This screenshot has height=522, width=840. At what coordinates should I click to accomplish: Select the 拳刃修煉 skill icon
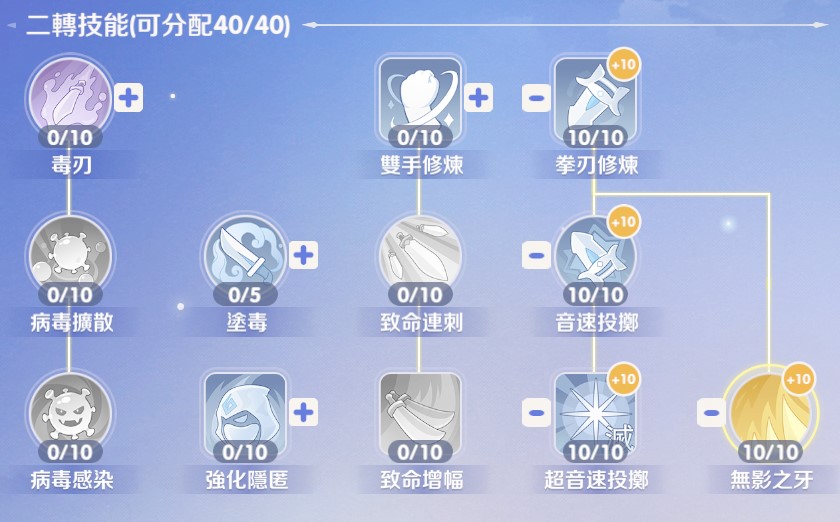(x=594, y=95)
